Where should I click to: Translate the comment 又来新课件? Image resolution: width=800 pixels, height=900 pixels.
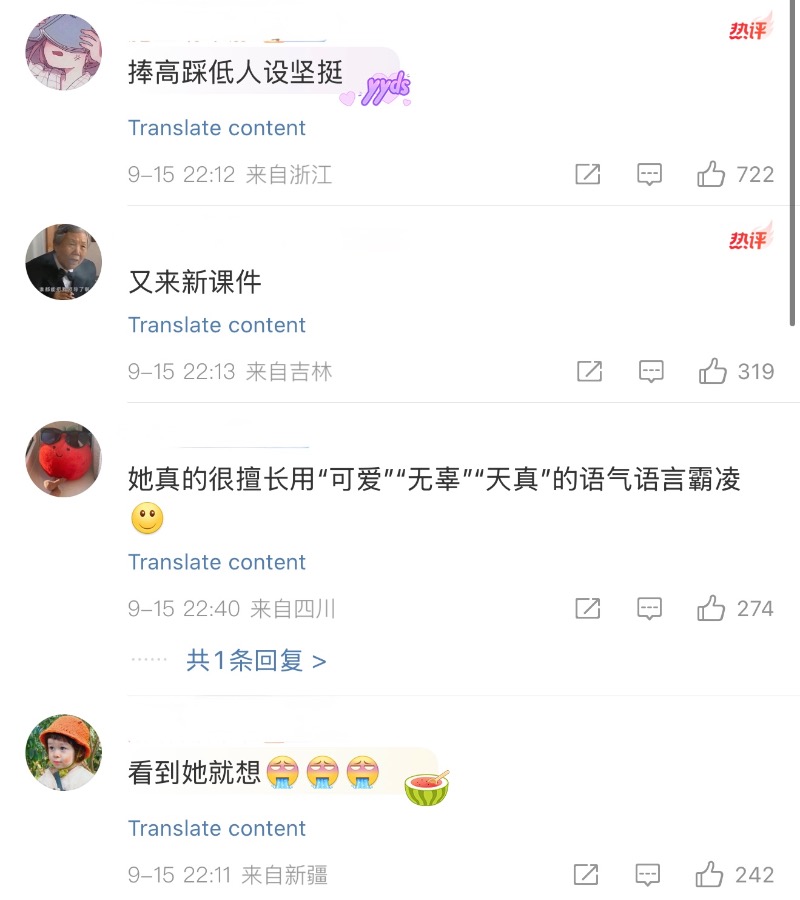click(217, 325)
